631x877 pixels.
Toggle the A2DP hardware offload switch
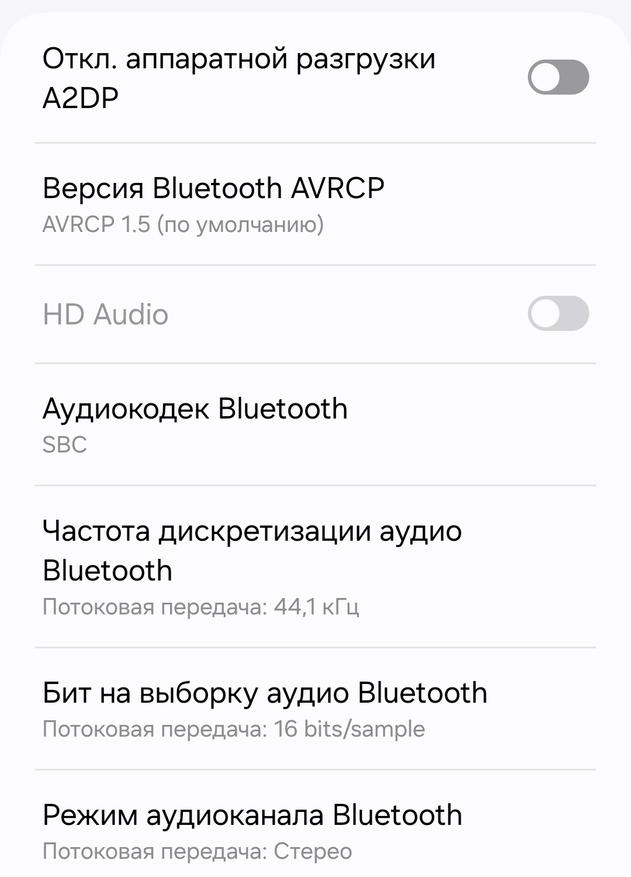click(x=558, y=78)
